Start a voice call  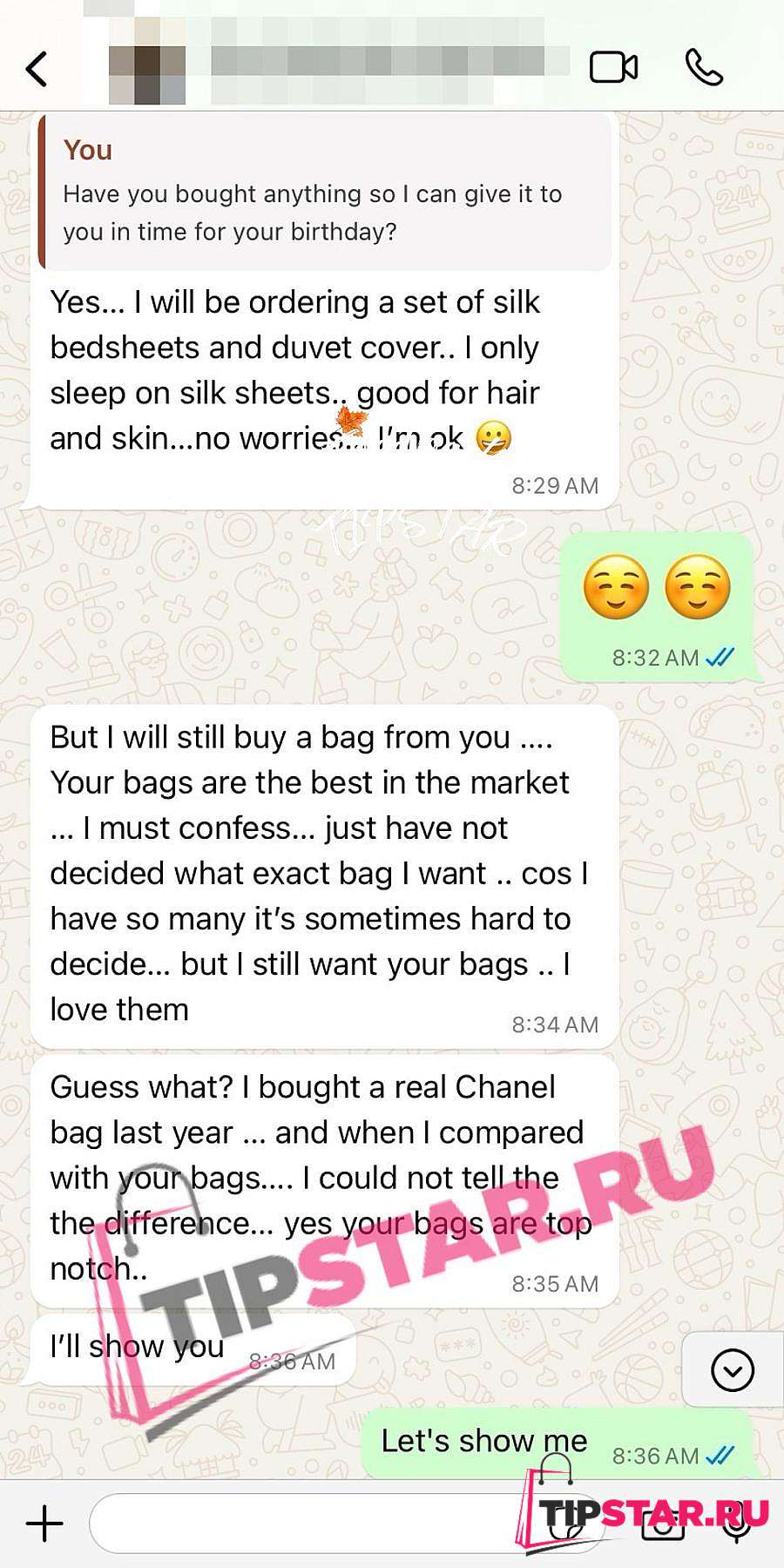(704, 68)
